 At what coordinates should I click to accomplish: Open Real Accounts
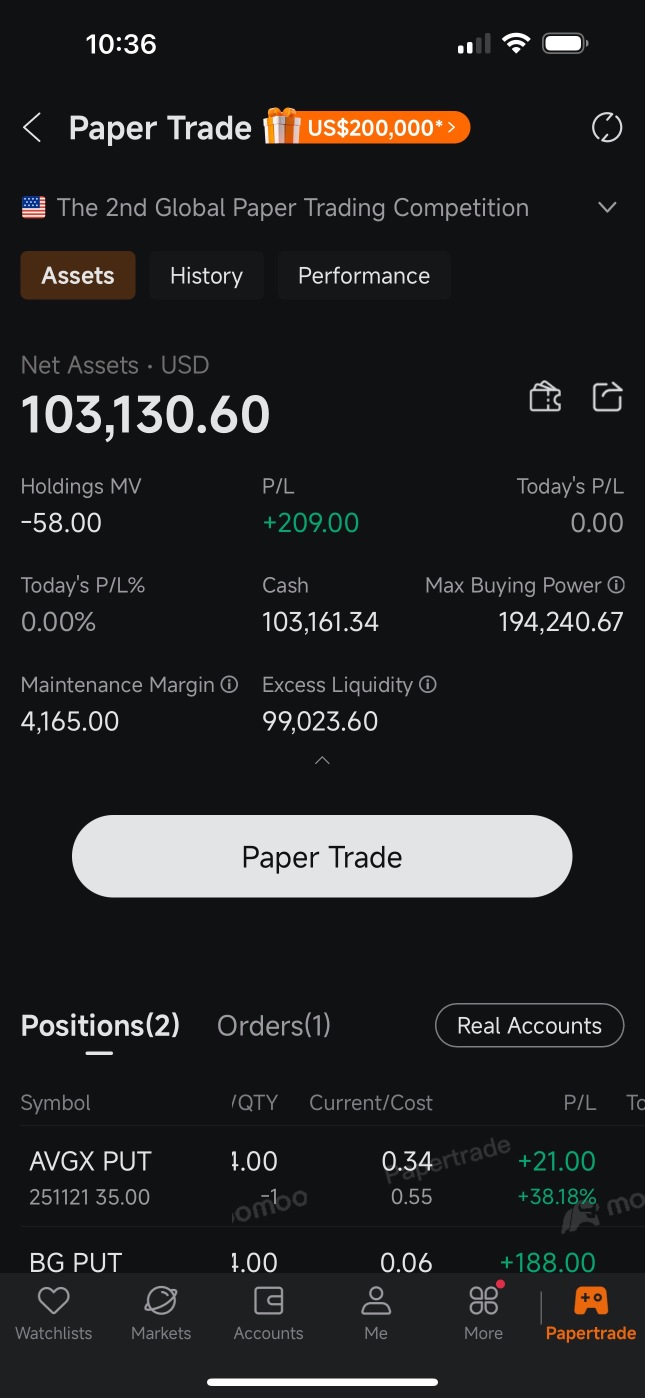(529, 1026)
